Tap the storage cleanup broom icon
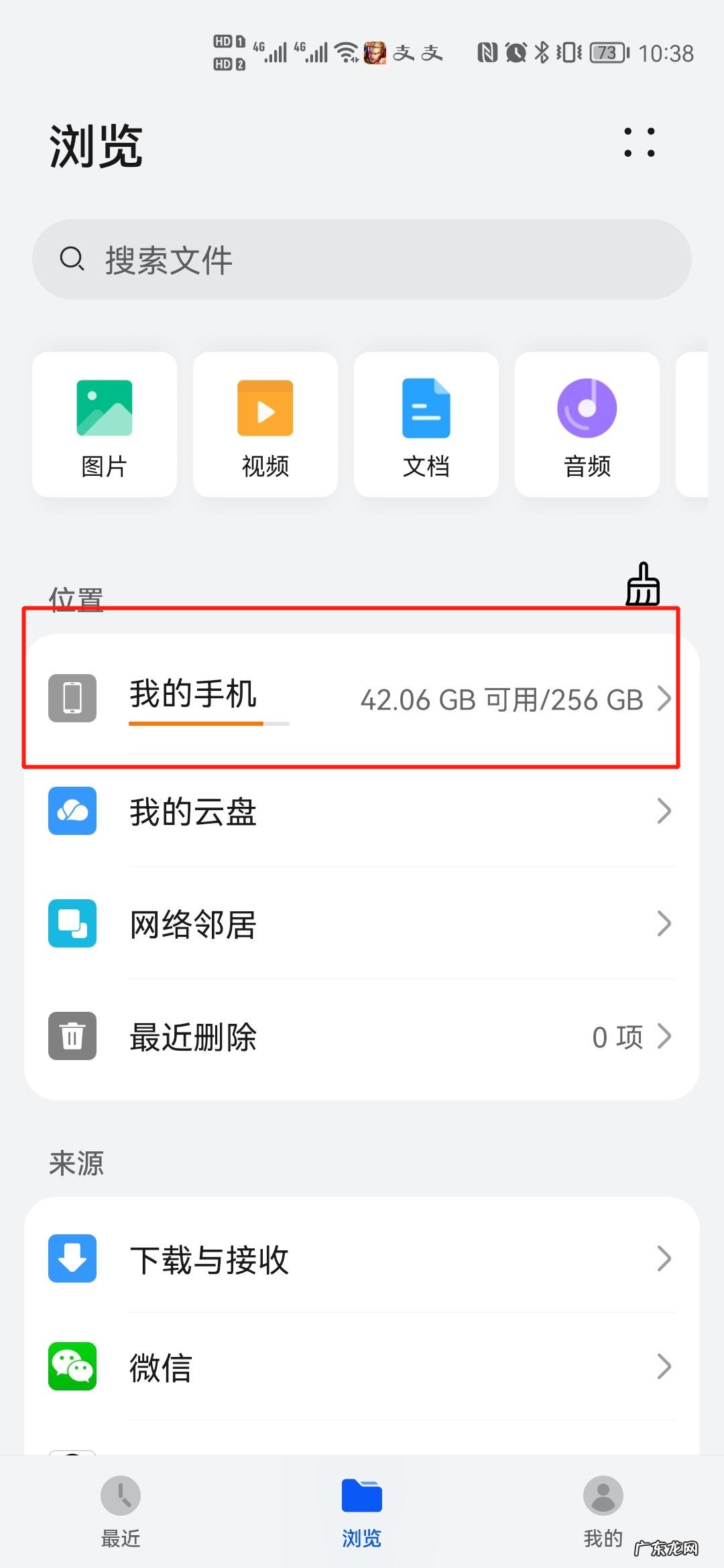 click(642, 586)
